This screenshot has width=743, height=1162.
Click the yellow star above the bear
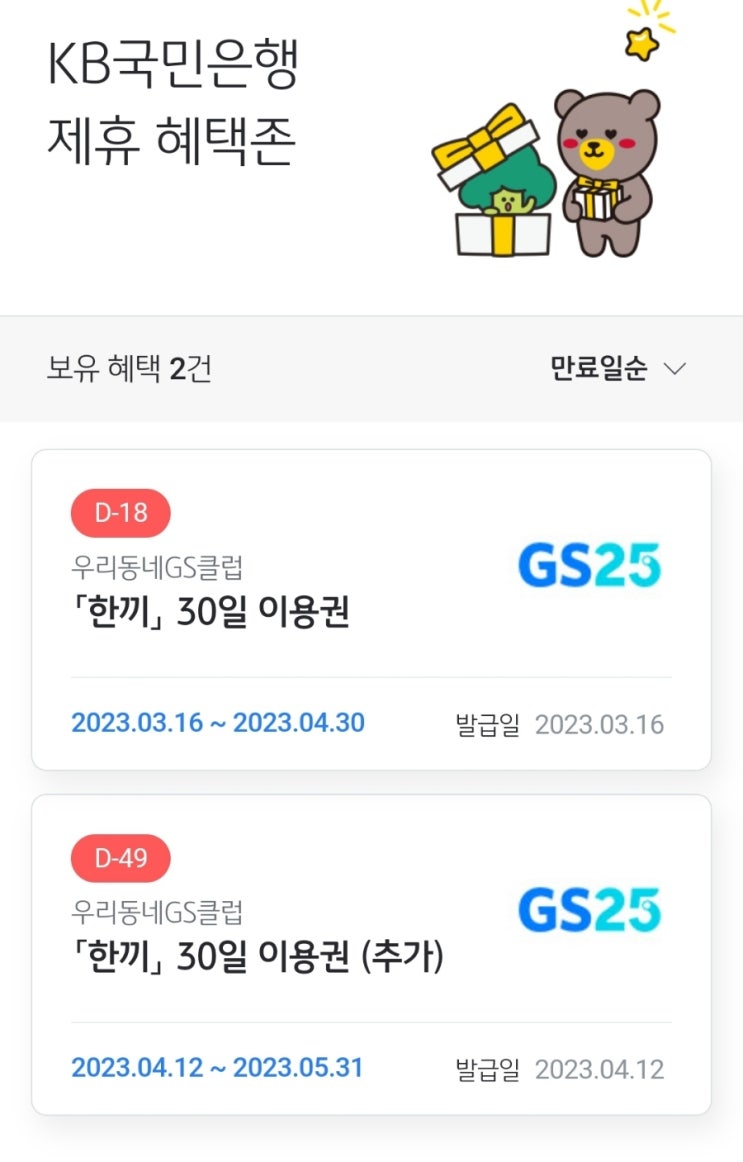(642, 42)
